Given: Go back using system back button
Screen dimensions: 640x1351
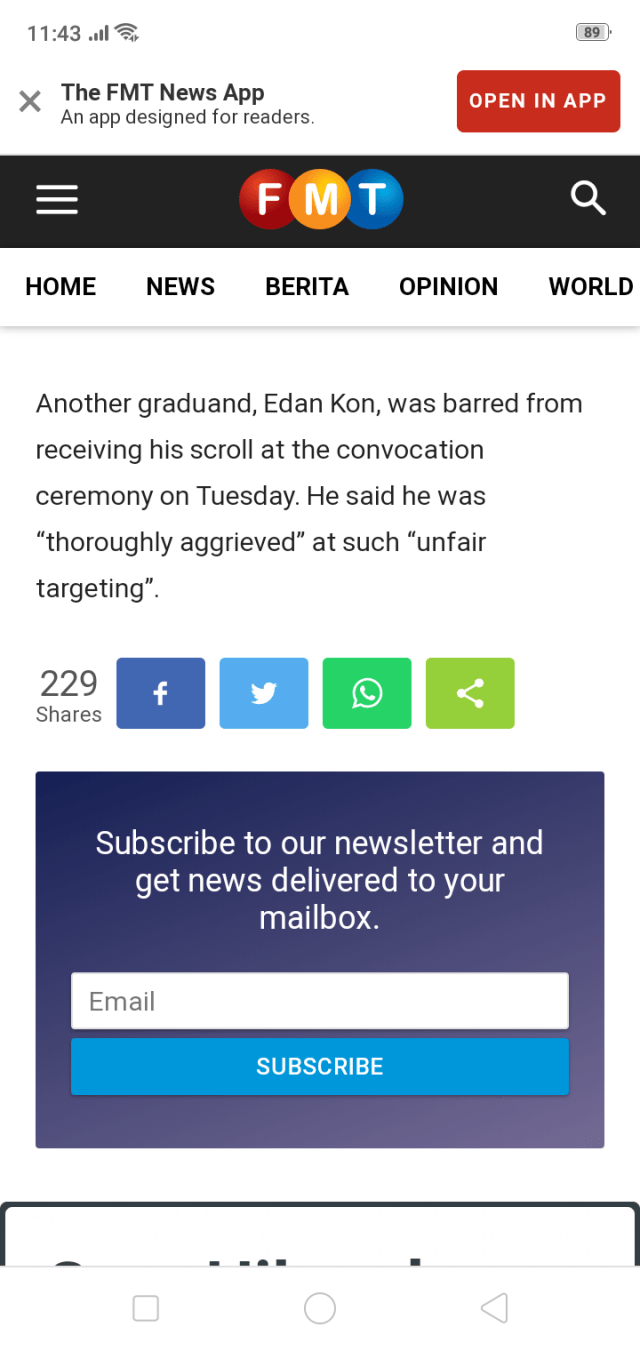Looking at the screenshot, I should point(494,1308).
